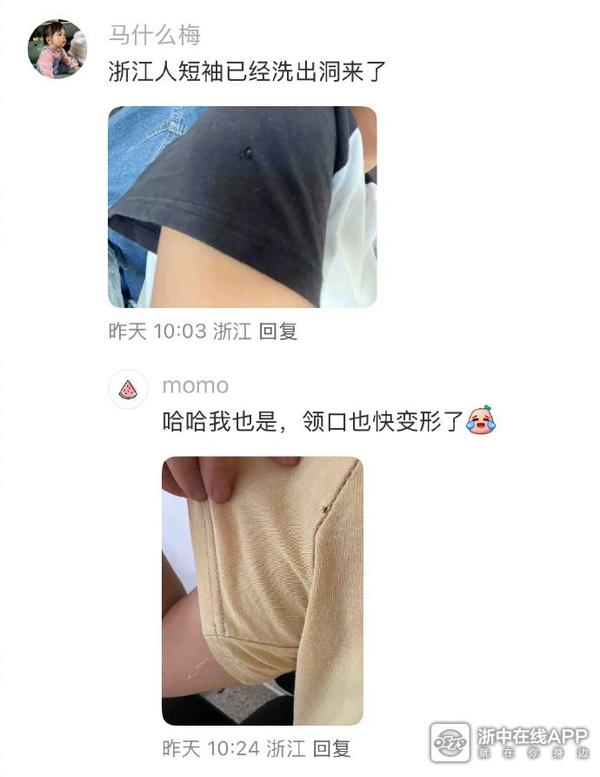The height and width of the screenshot is (777, 600).
Task: View 马什么梅's black sleeve photo
Action: click(x=242, y=207)
